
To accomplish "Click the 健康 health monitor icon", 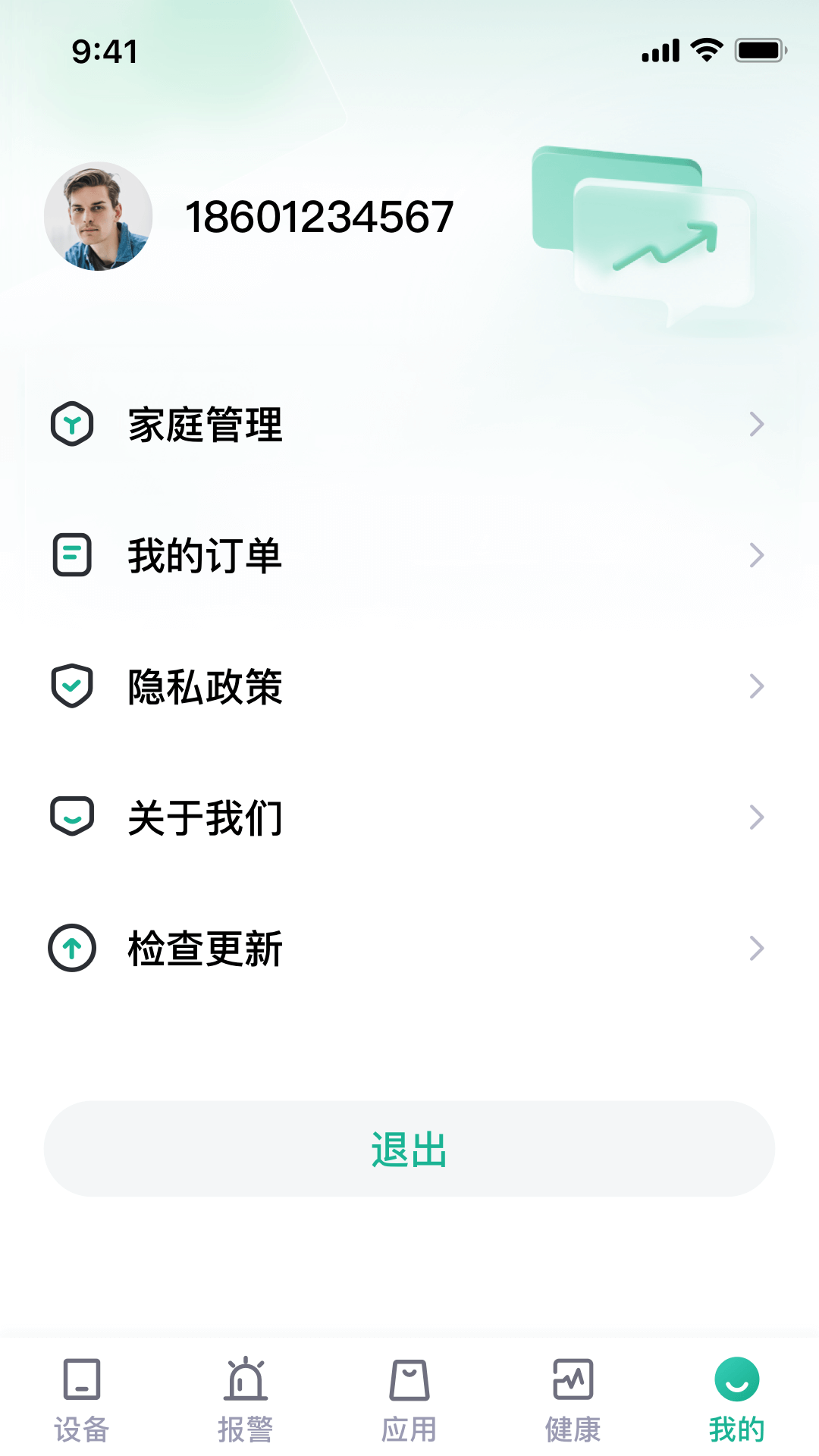I will 573,1382.
